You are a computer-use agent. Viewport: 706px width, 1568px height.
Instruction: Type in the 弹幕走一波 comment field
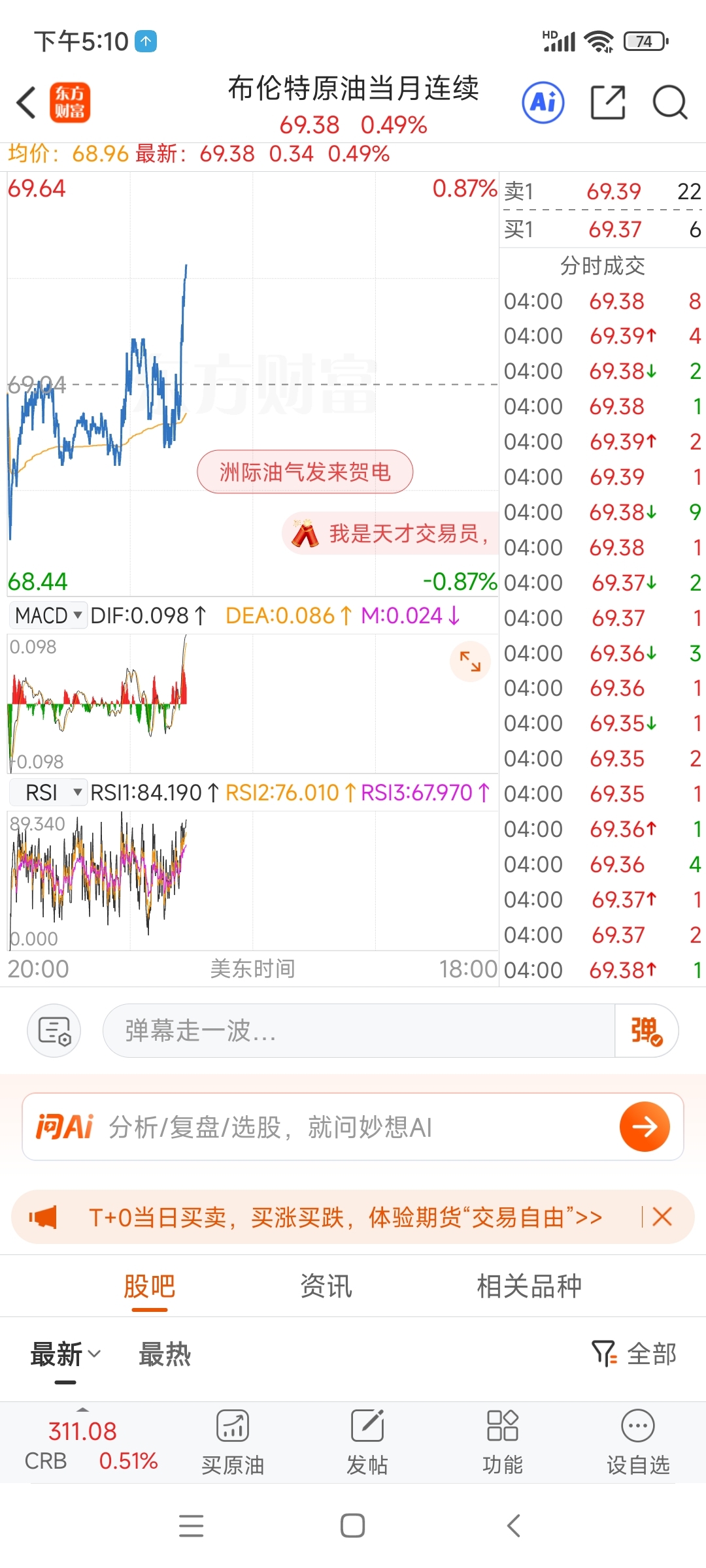358,1031
